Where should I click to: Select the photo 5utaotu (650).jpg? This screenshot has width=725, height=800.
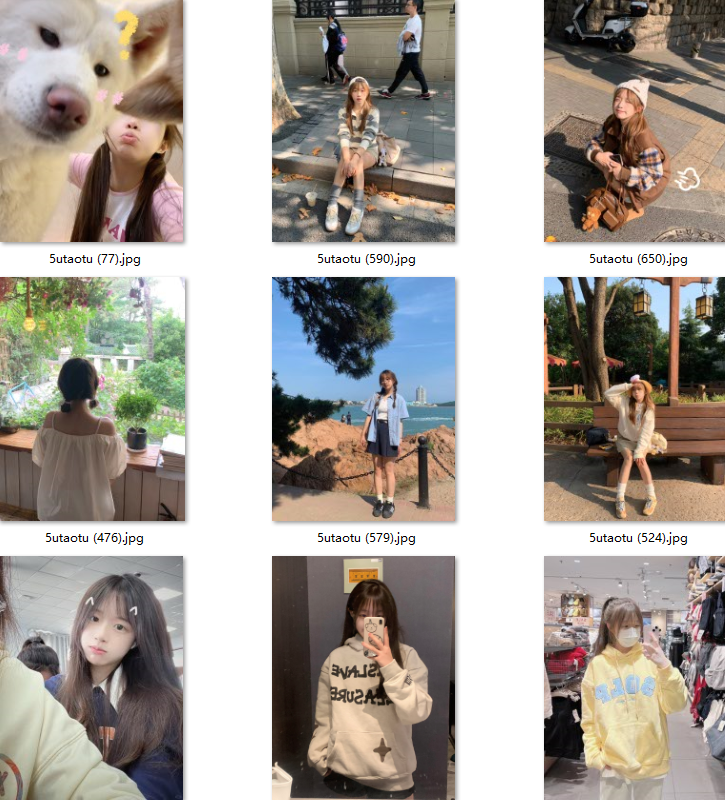tap(634, 120)
